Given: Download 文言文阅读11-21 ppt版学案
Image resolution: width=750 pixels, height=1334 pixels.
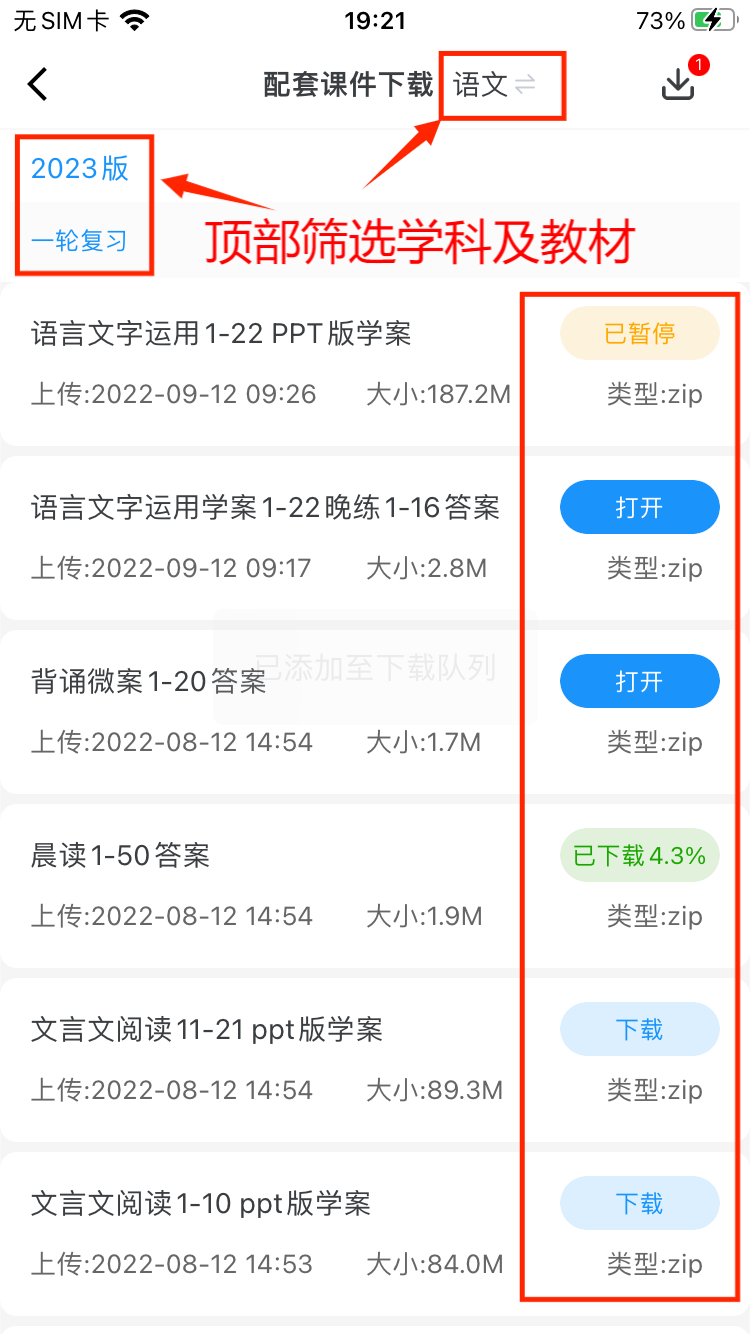Looking at the screenshot, I should [639, 1029].
